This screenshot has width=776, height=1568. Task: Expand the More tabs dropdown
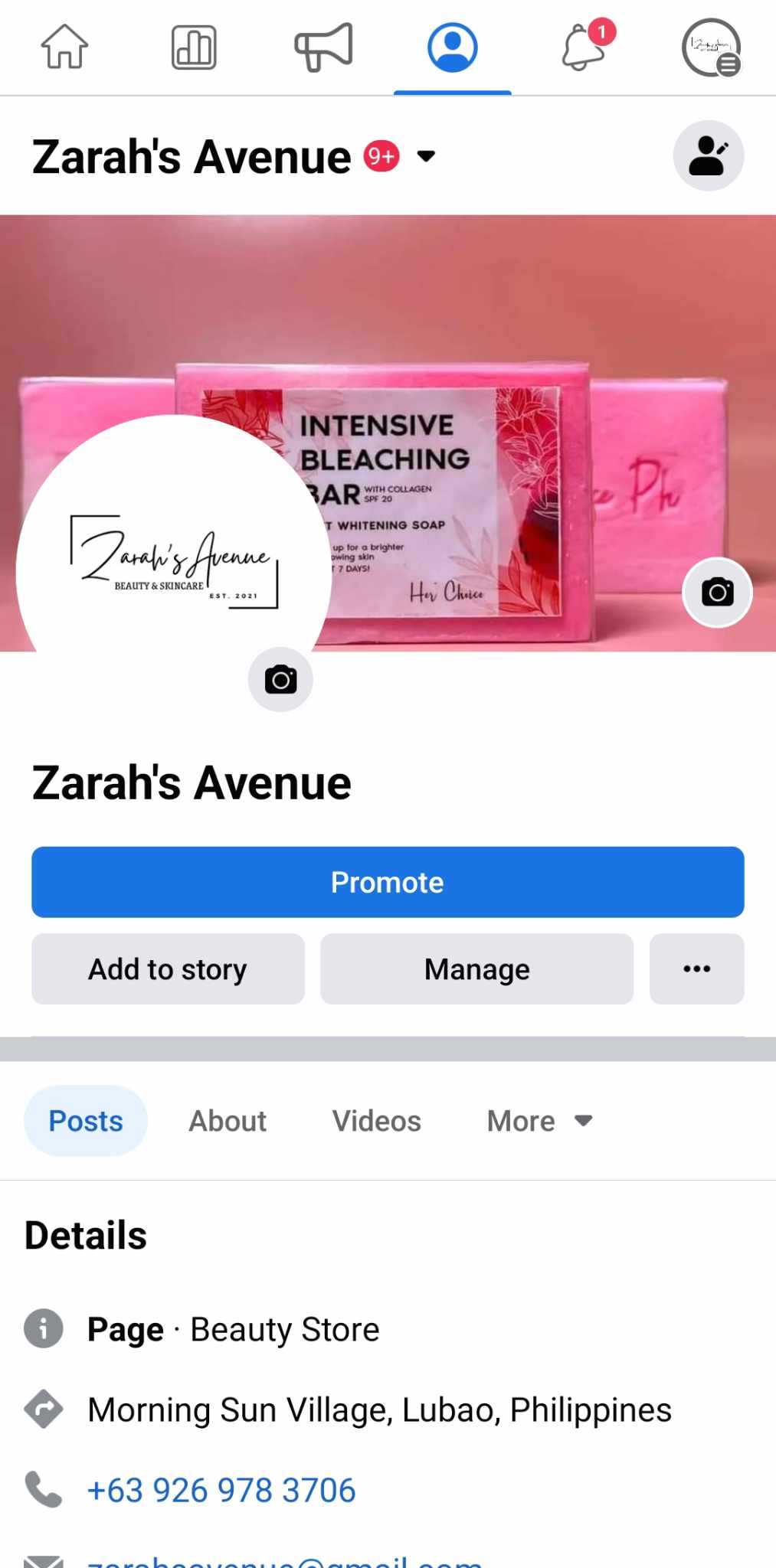click(x=539, y=1121)
